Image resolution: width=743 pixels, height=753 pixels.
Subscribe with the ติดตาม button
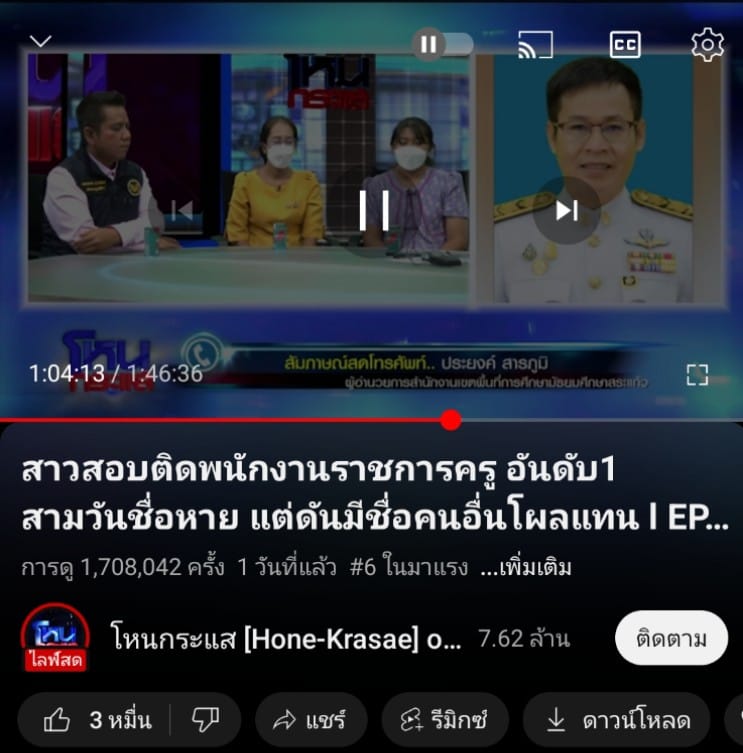pos(670,639)
